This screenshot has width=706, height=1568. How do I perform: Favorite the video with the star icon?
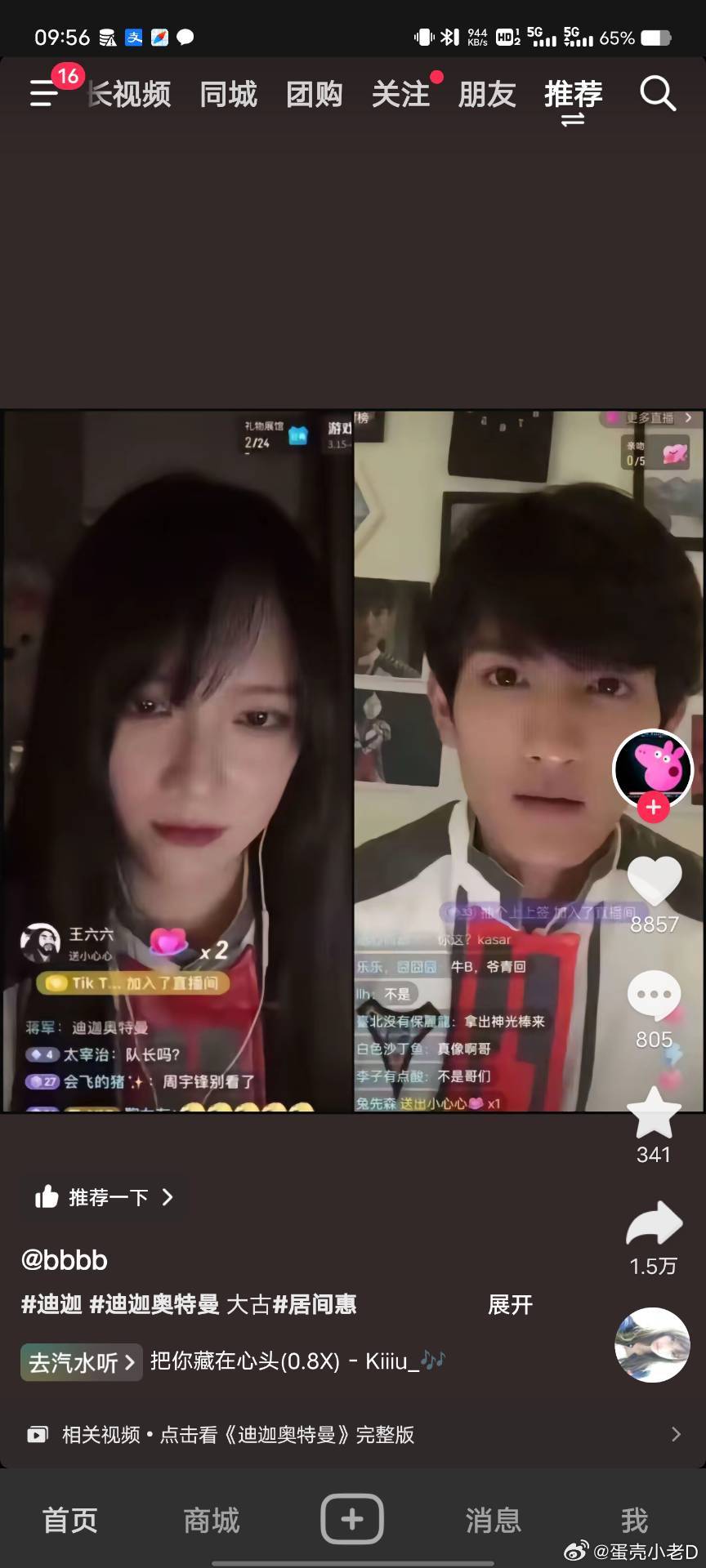(653, 1114)
